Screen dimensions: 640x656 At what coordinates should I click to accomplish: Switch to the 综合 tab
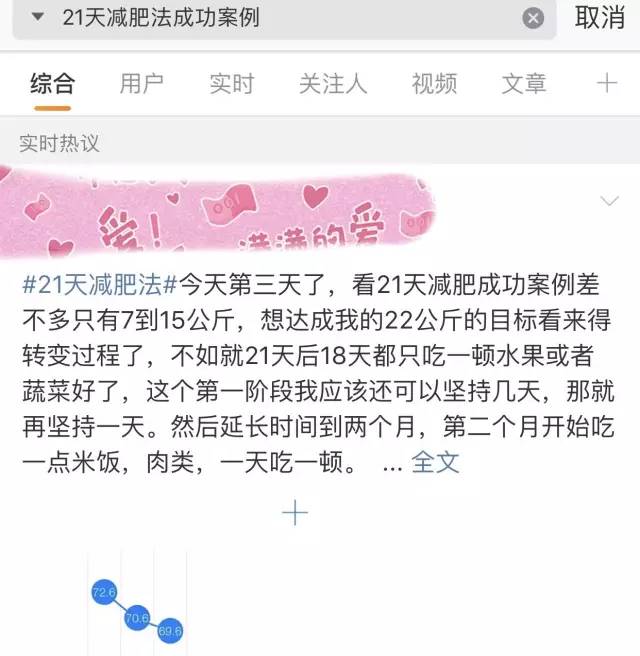tap(51, 84)
